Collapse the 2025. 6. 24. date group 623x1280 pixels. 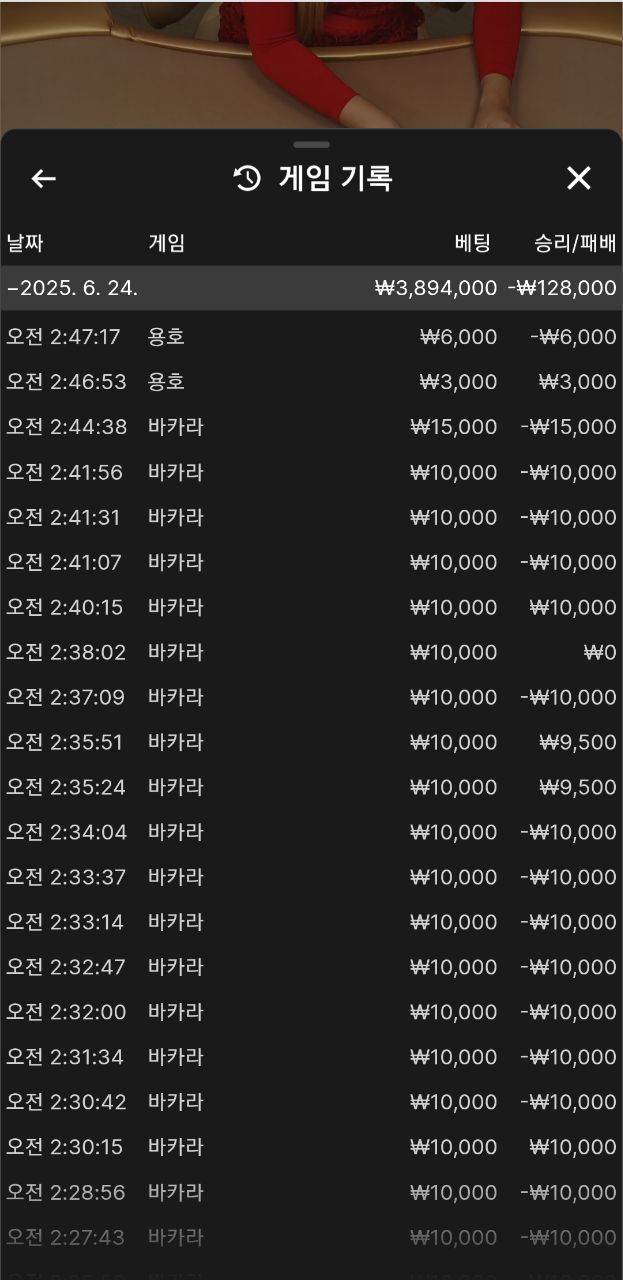311,288
